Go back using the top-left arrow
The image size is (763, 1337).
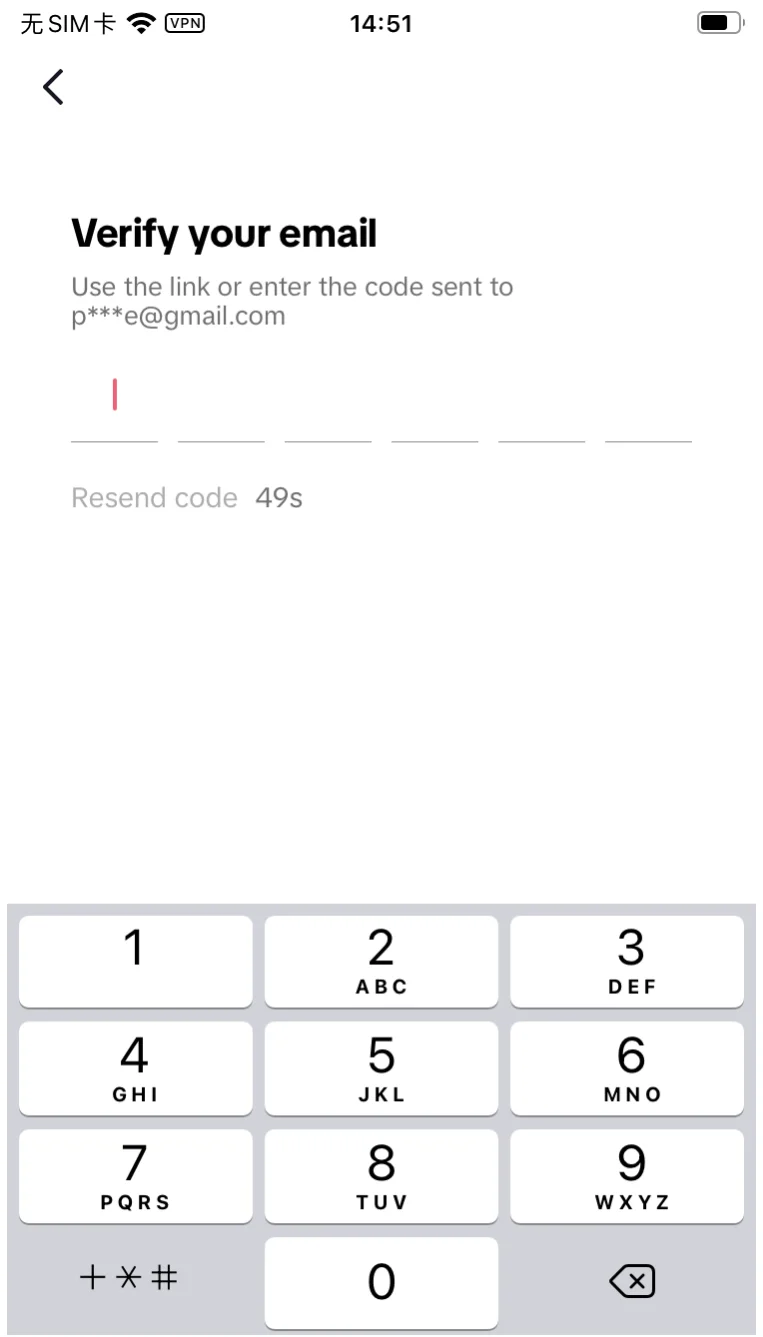click(53, 87)
